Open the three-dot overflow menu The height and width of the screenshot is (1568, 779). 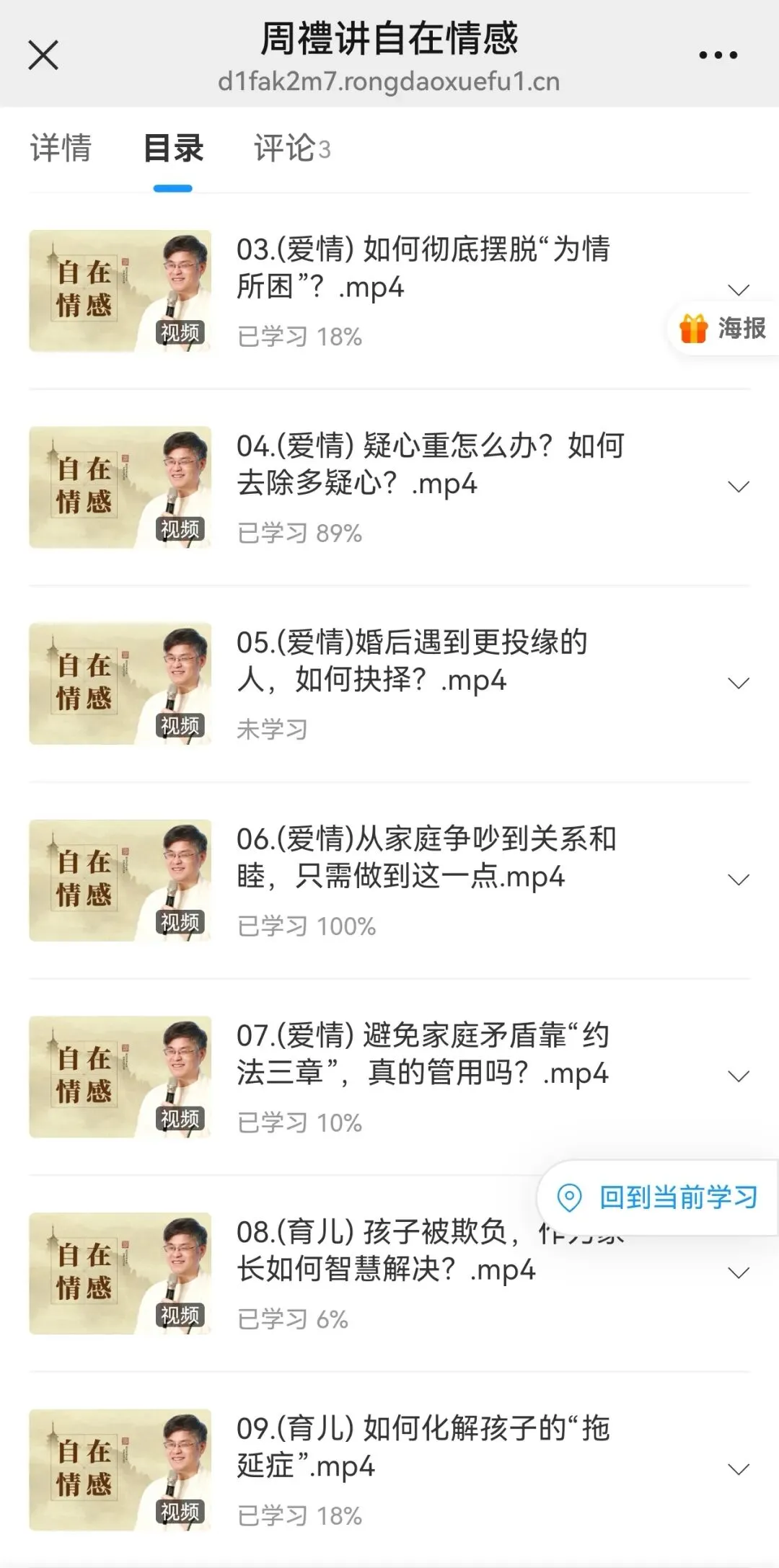click(718, 55)
